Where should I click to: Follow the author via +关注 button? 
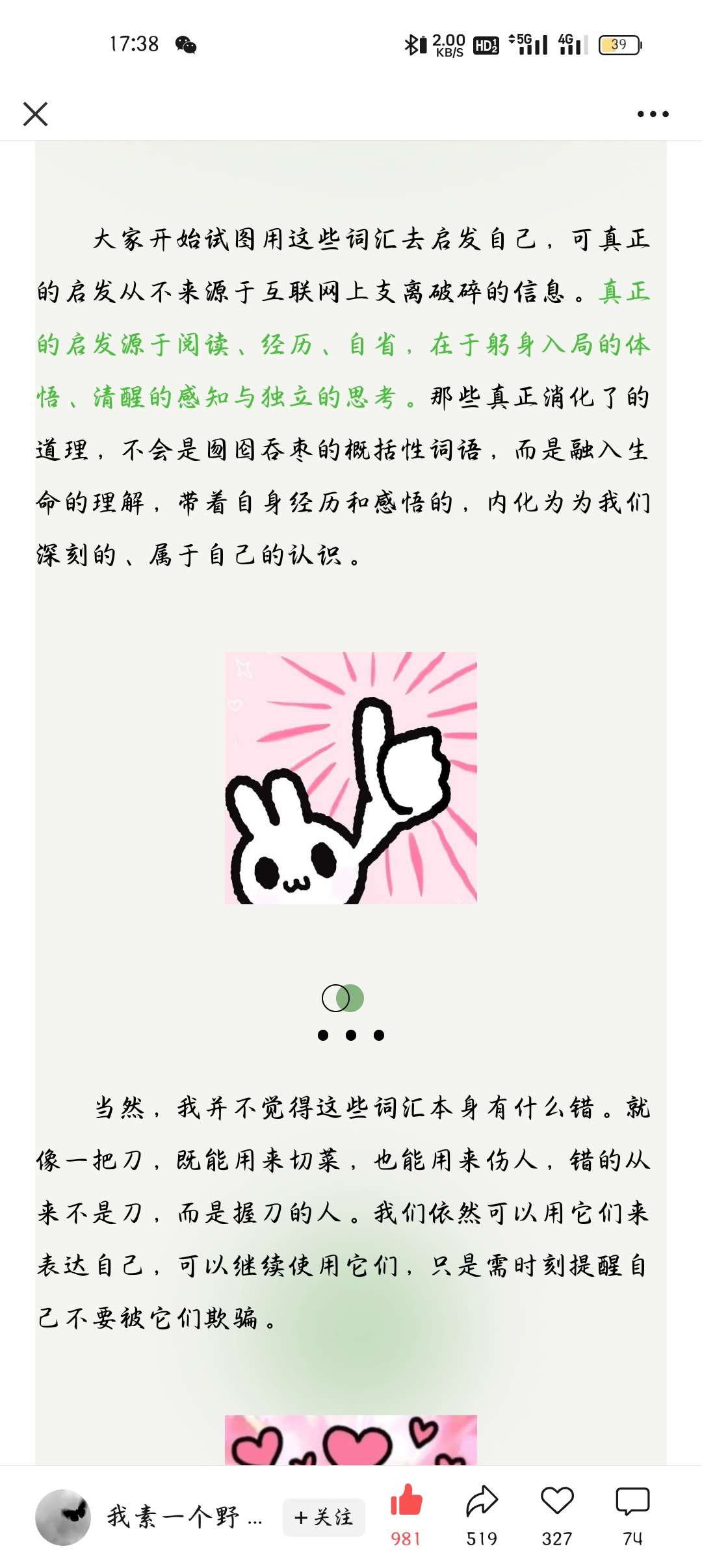pyautogui.click(x=324, y=1517)
